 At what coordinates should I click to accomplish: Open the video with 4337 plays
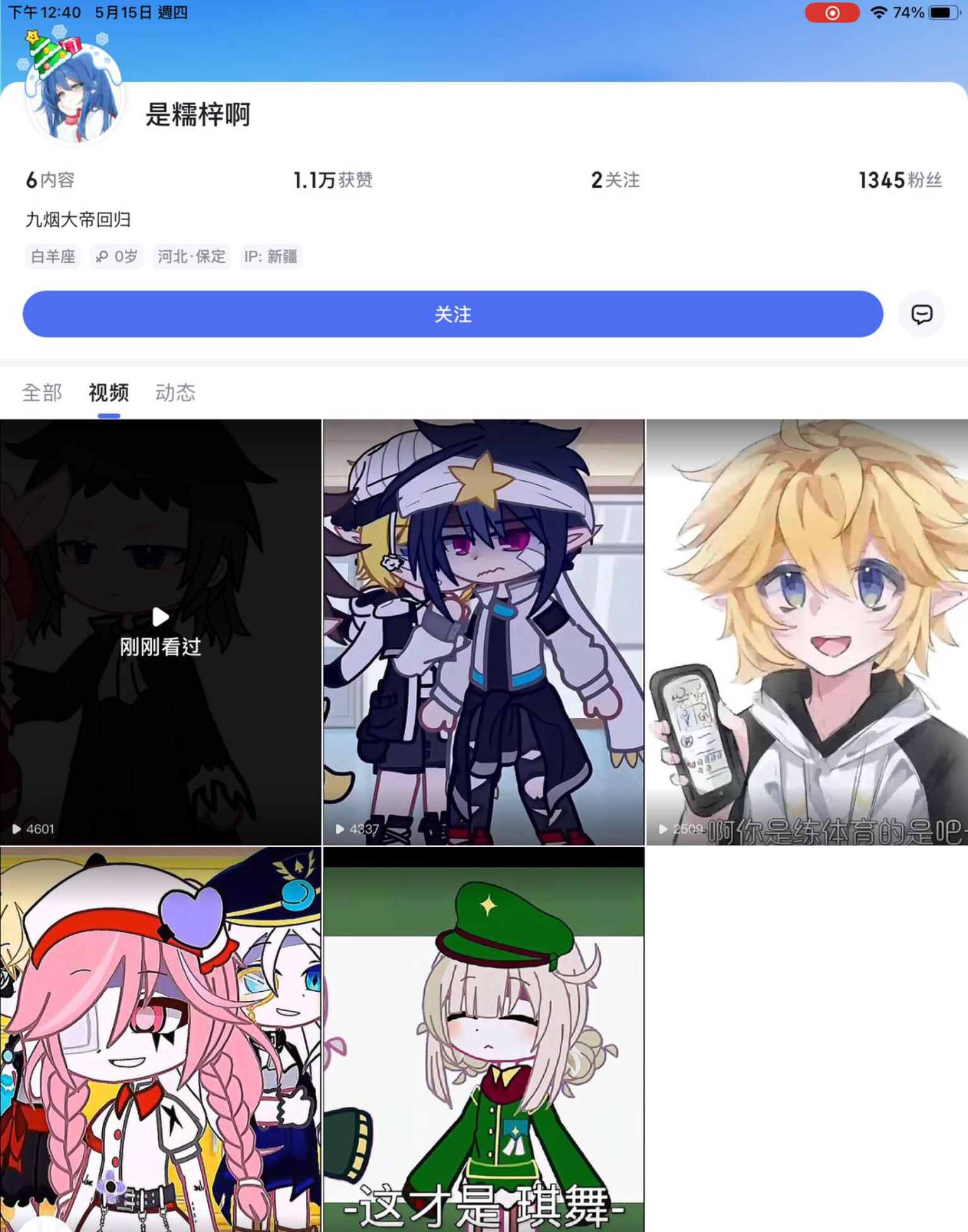(x=483, y=631)
